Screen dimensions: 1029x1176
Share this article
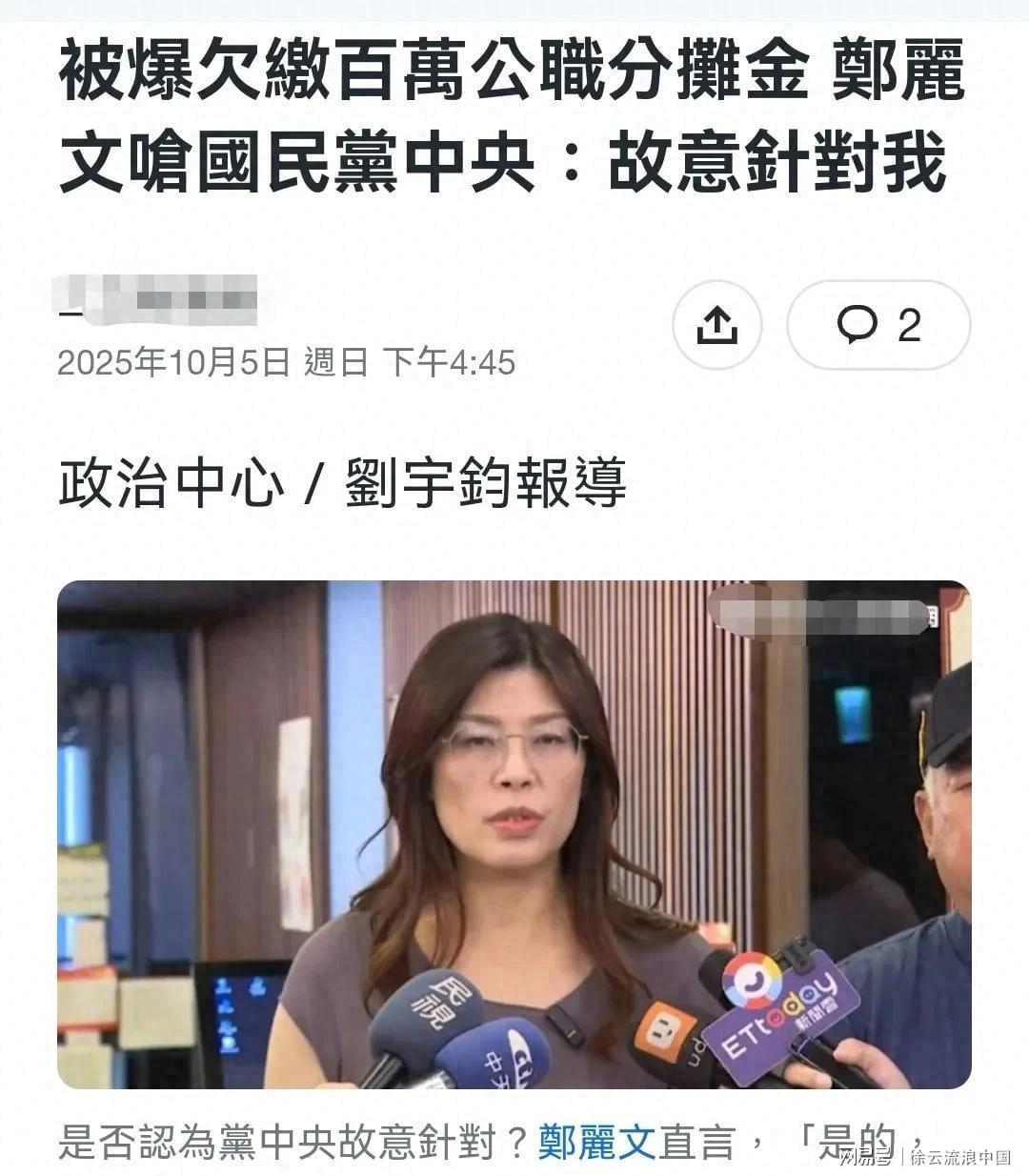pos(716,325)
